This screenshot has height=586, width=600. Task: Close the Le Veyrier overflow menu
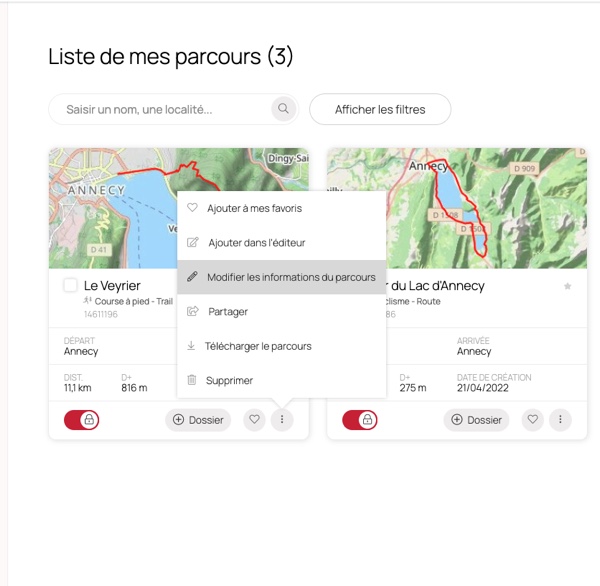click(282, 420)
